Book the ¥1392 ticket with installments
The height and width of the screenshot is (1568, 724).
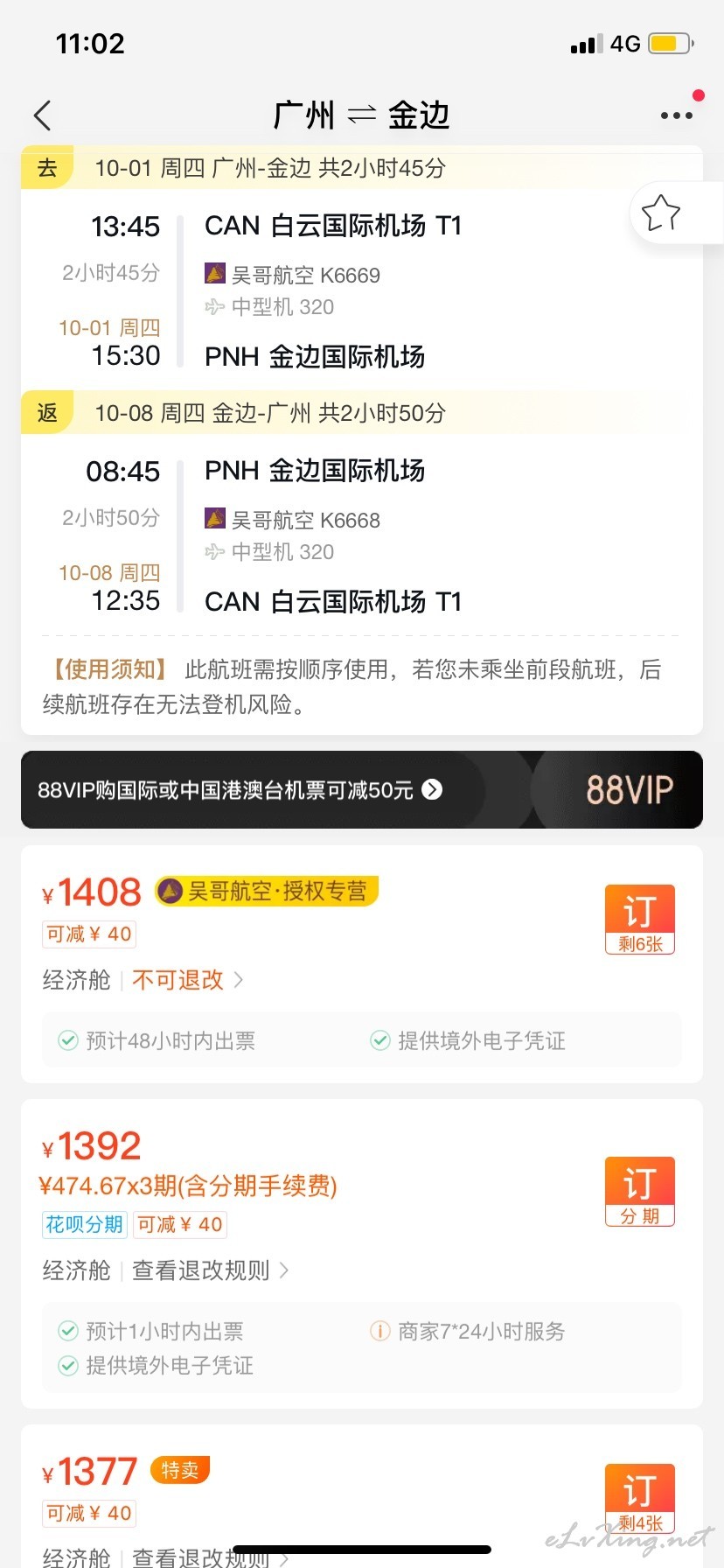tap(640, 1192)
